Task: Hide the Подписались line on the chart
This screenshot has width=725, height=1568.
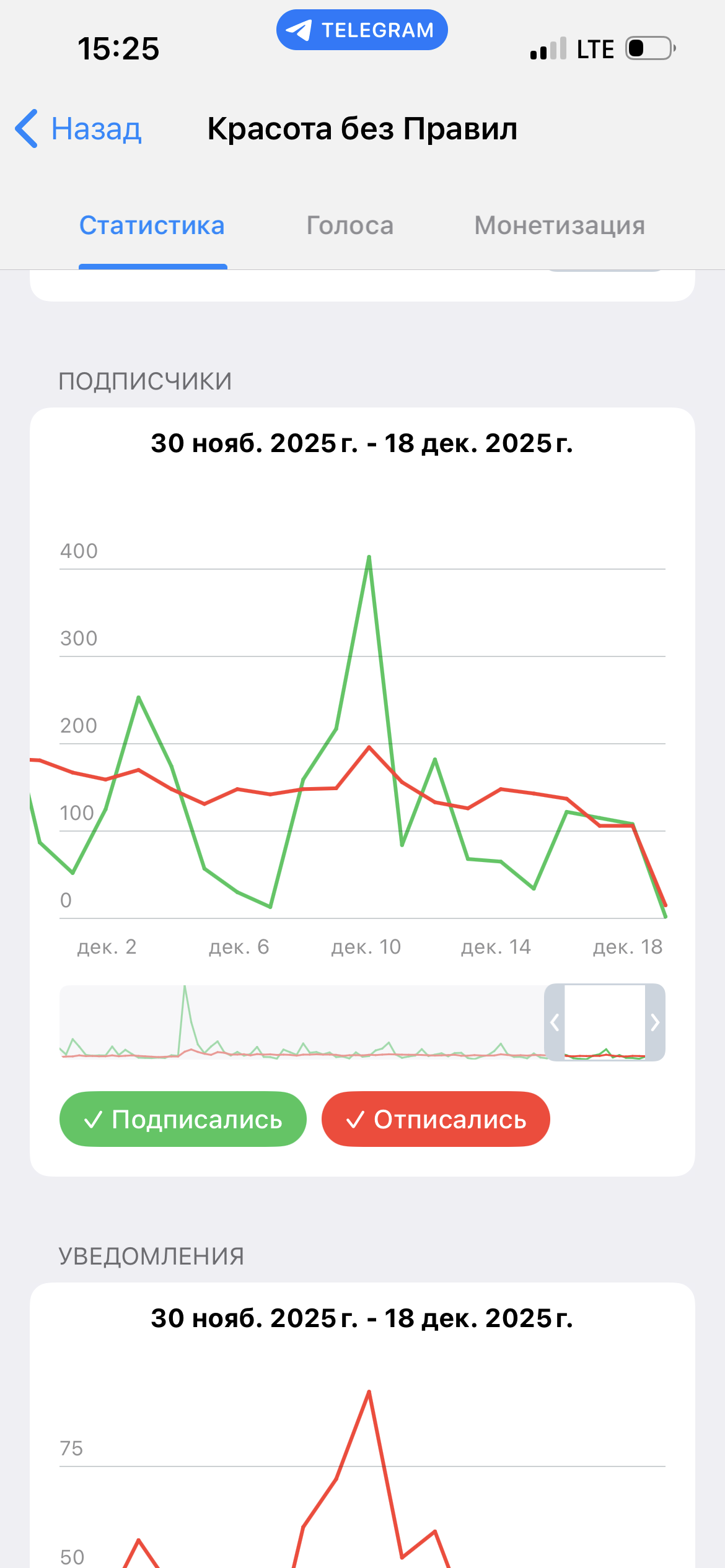Action: coord(183,1119)
